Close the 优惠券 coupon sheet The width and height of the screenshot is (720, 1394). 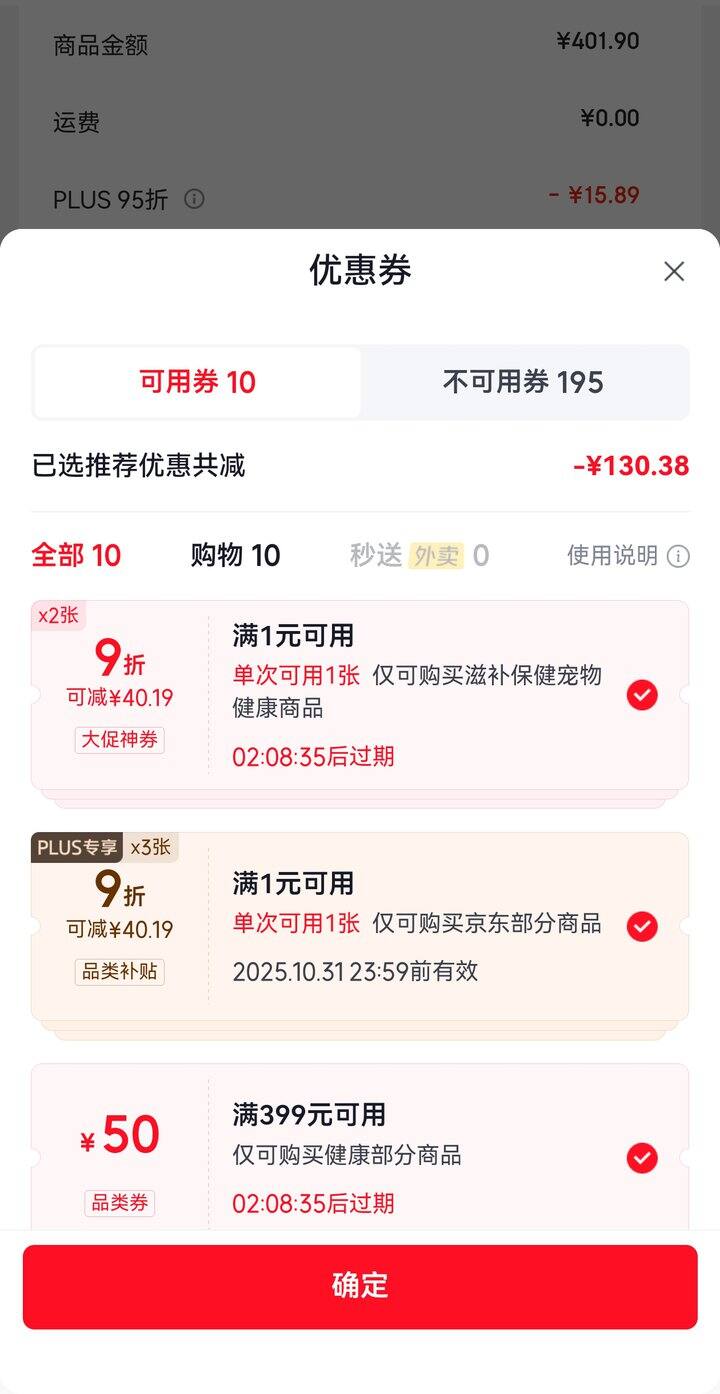(674, 271)
